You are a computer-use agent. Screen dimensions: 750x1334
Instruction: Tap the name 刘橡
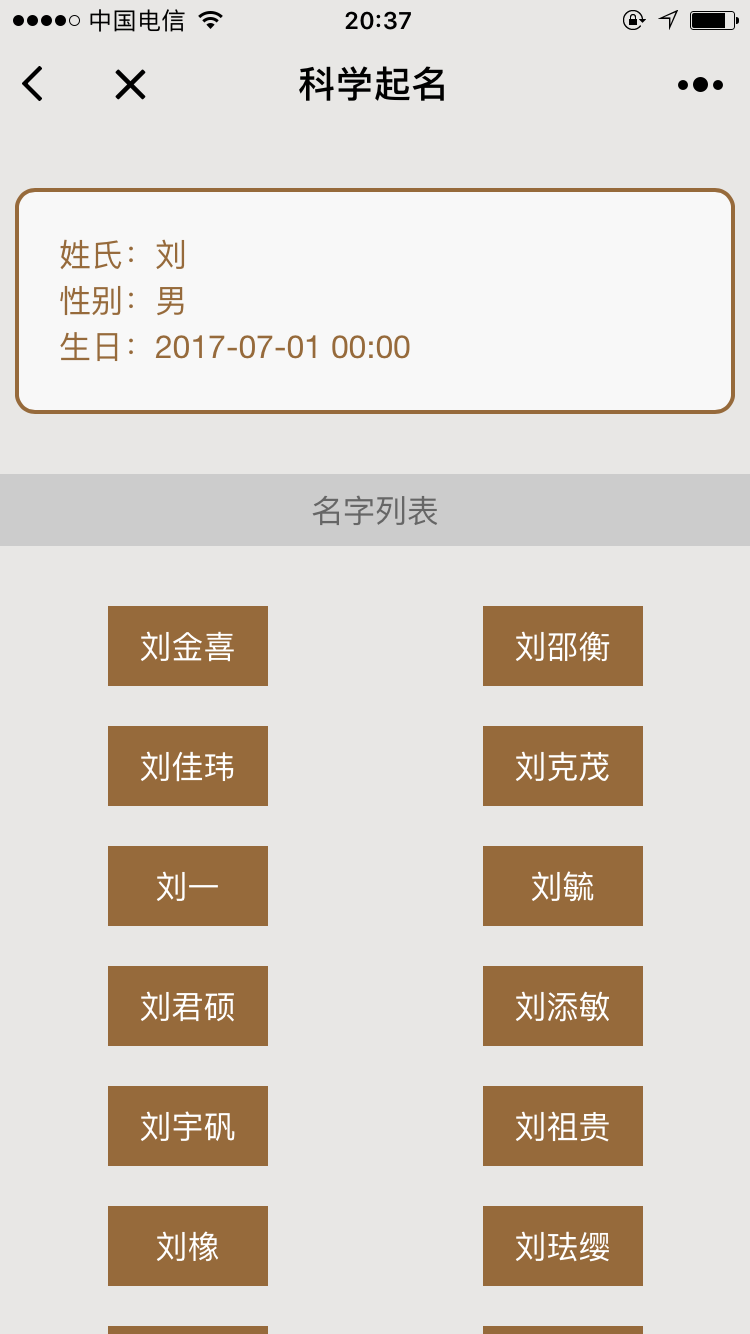click(x=188, y=1246)
